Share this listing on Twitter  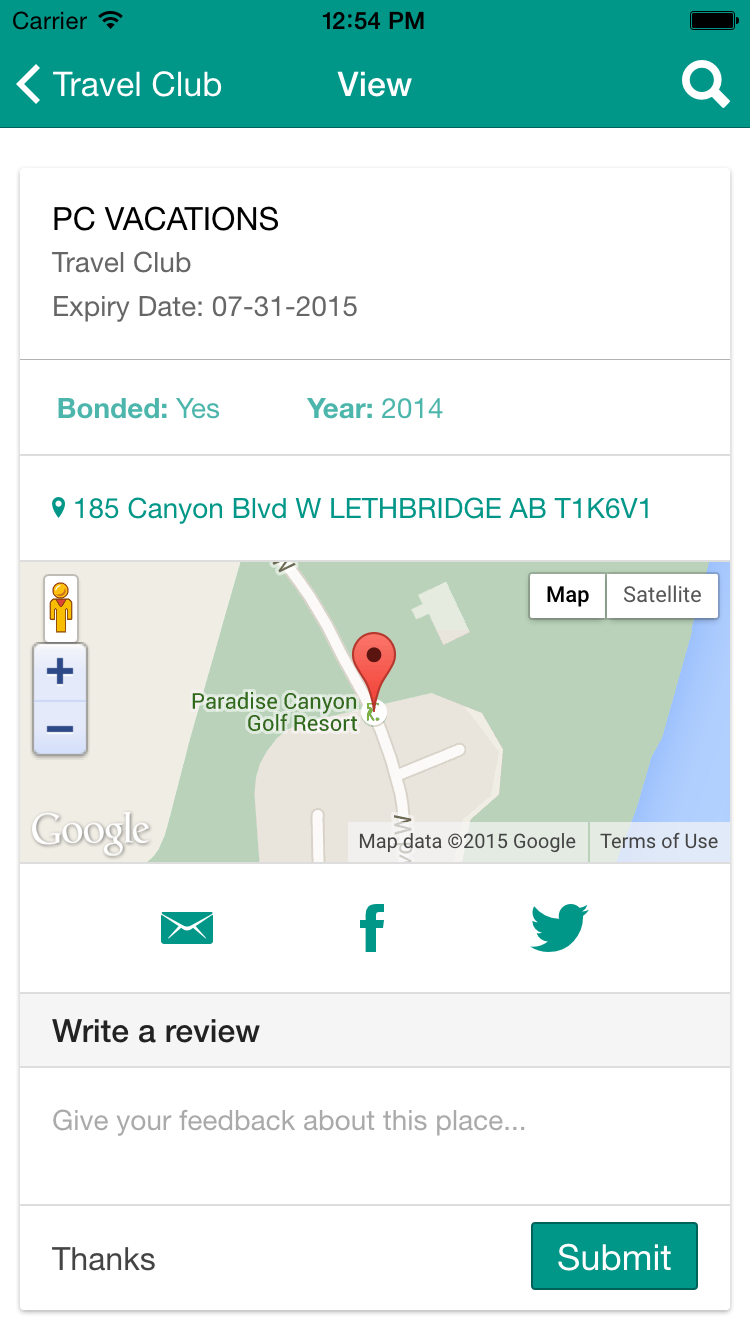click(559, 927)
